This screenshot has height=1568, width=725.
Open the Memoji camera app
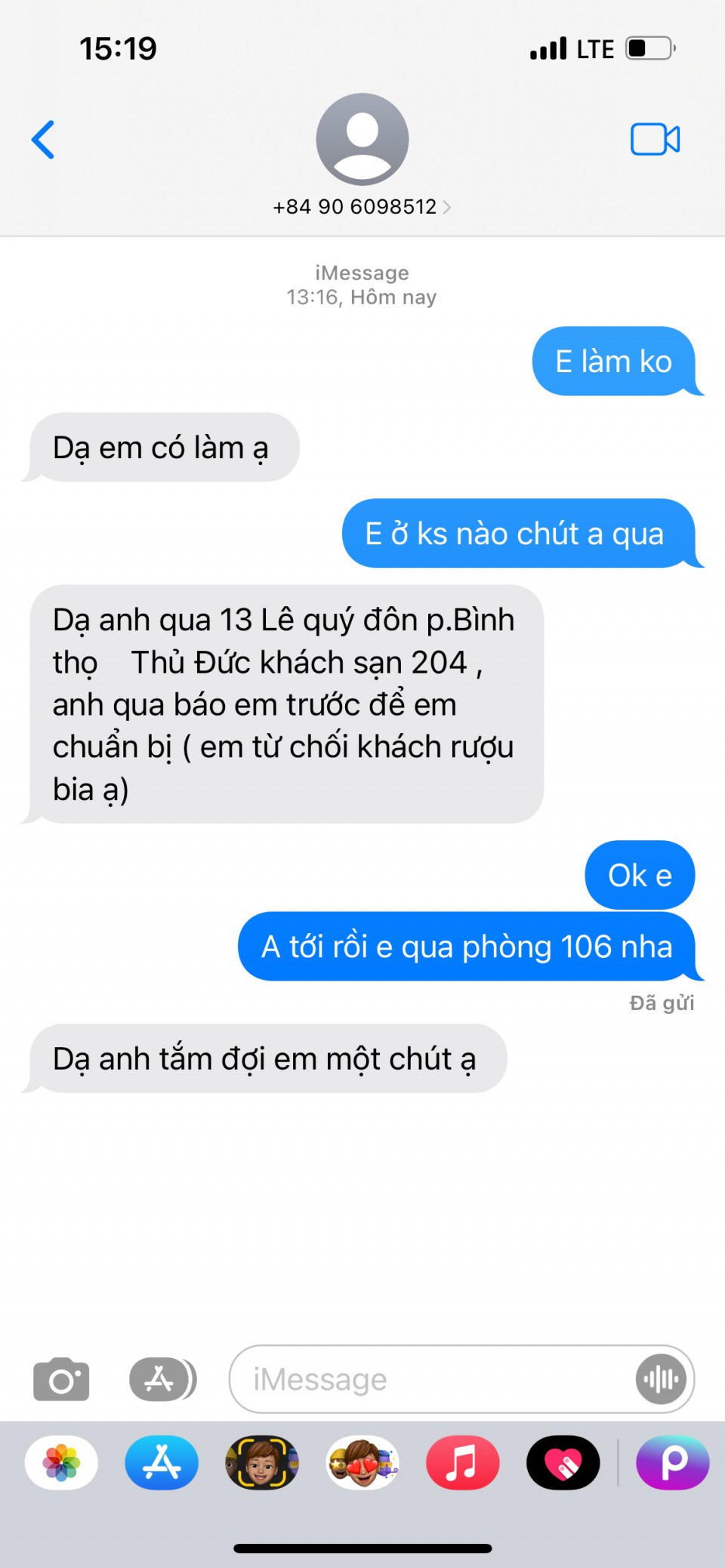point(262,1463)
